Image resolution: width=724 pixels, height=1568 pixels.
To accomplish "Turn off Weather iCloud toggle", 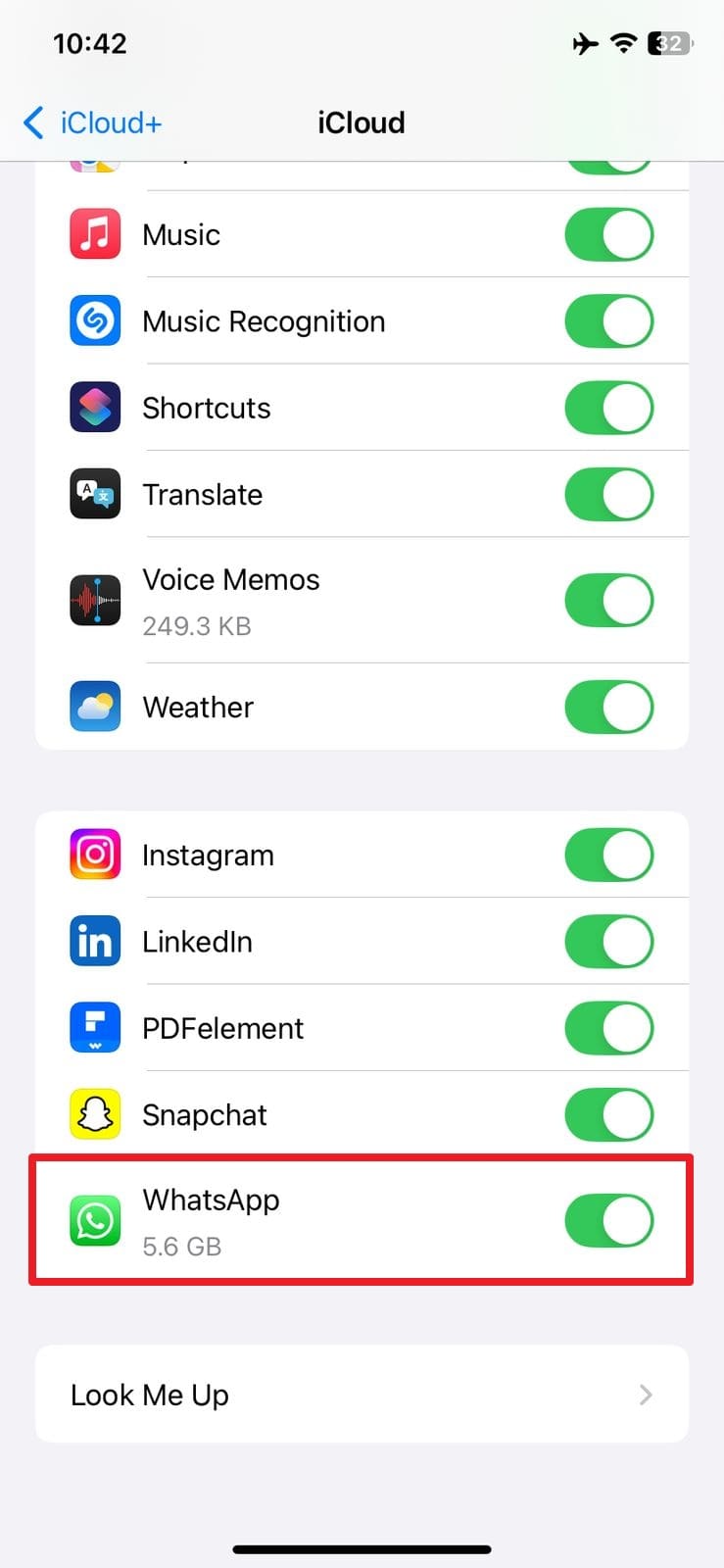I will [608, 707].
